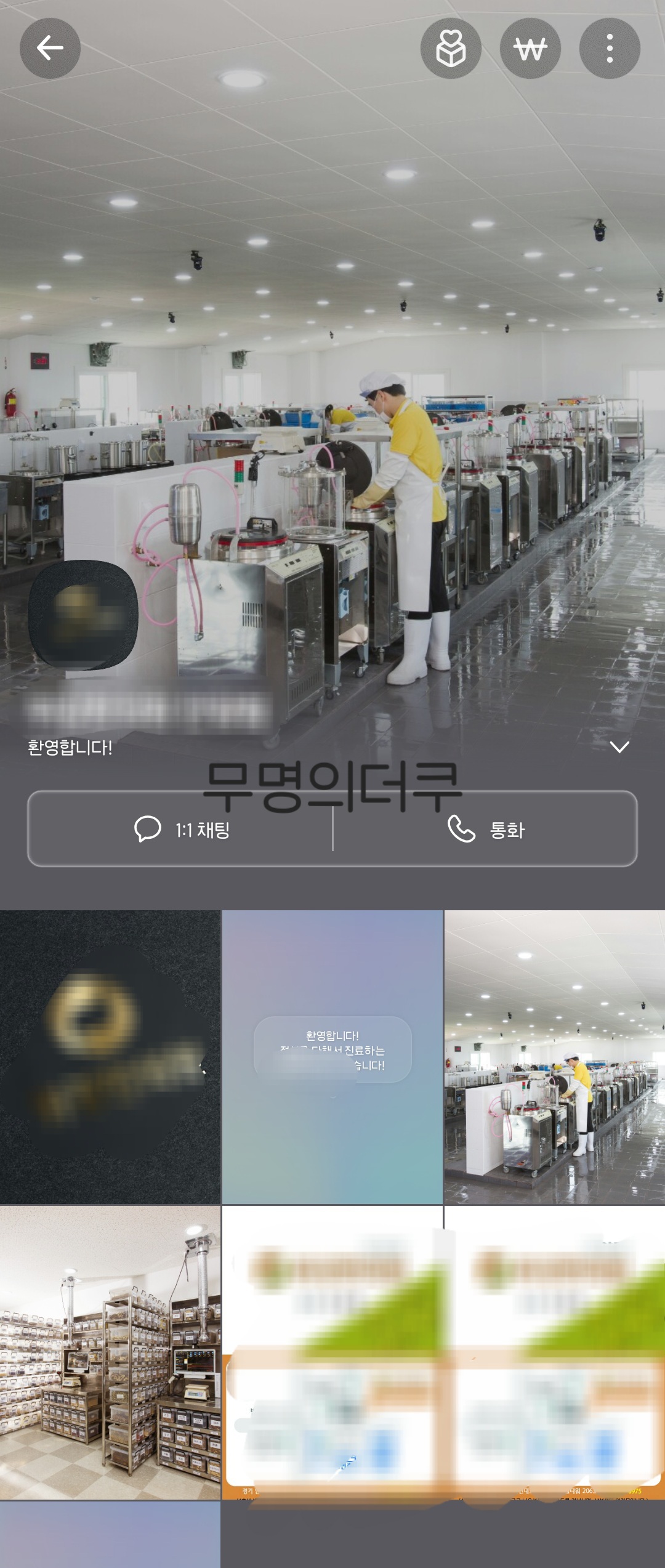This screenshot has height=1568, width=665.
Task: Open the won currency icon
Action: pos(530,48)
